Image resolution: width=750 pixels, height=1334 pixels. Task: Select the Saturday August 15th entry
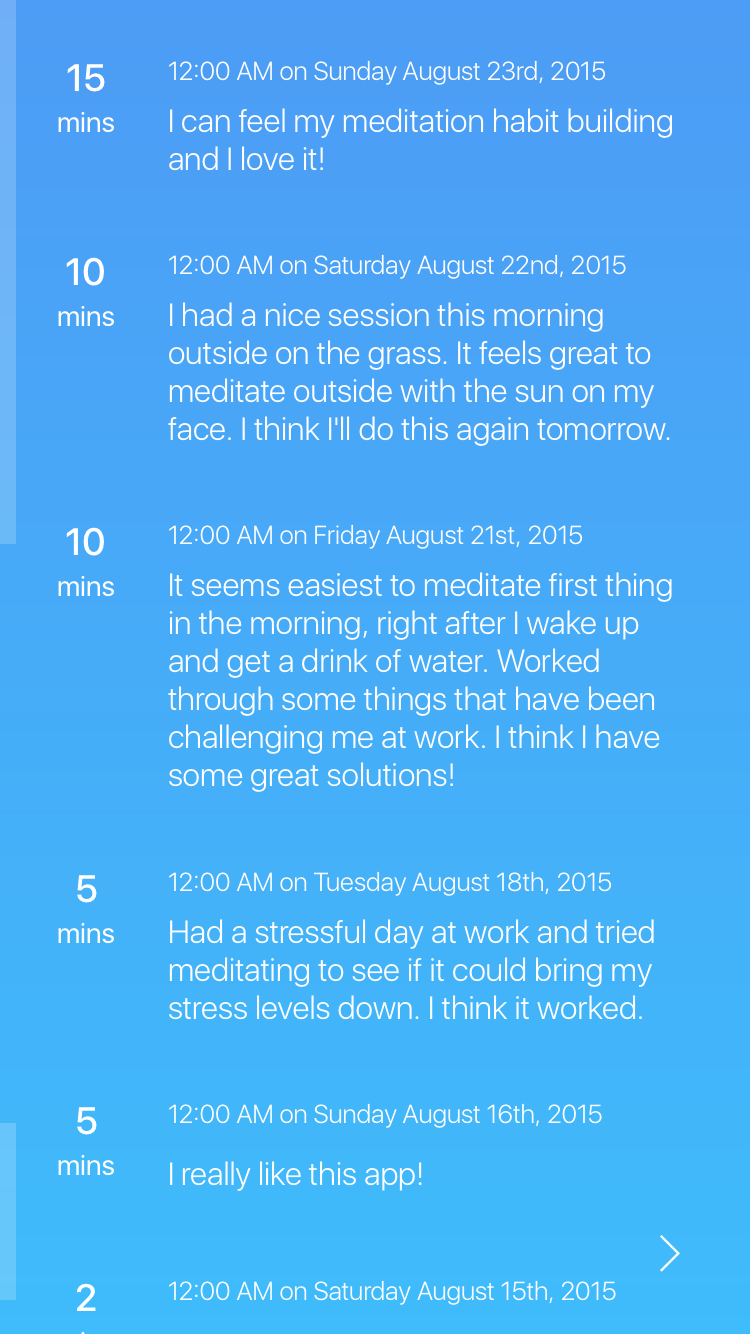pos(391,1292)
